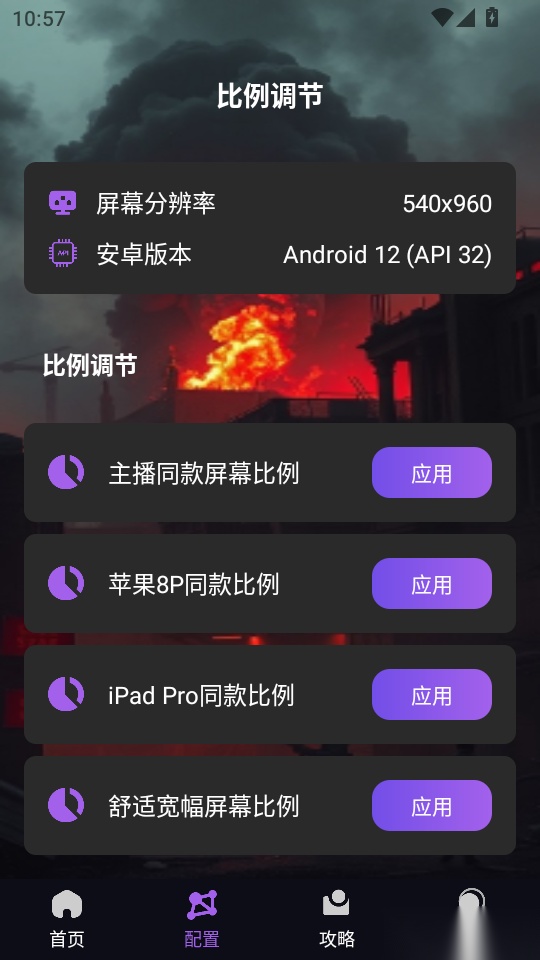Viewport: 540px width, 960px height.
Task: Select the 配置 tab
Action: coord(202,919)
